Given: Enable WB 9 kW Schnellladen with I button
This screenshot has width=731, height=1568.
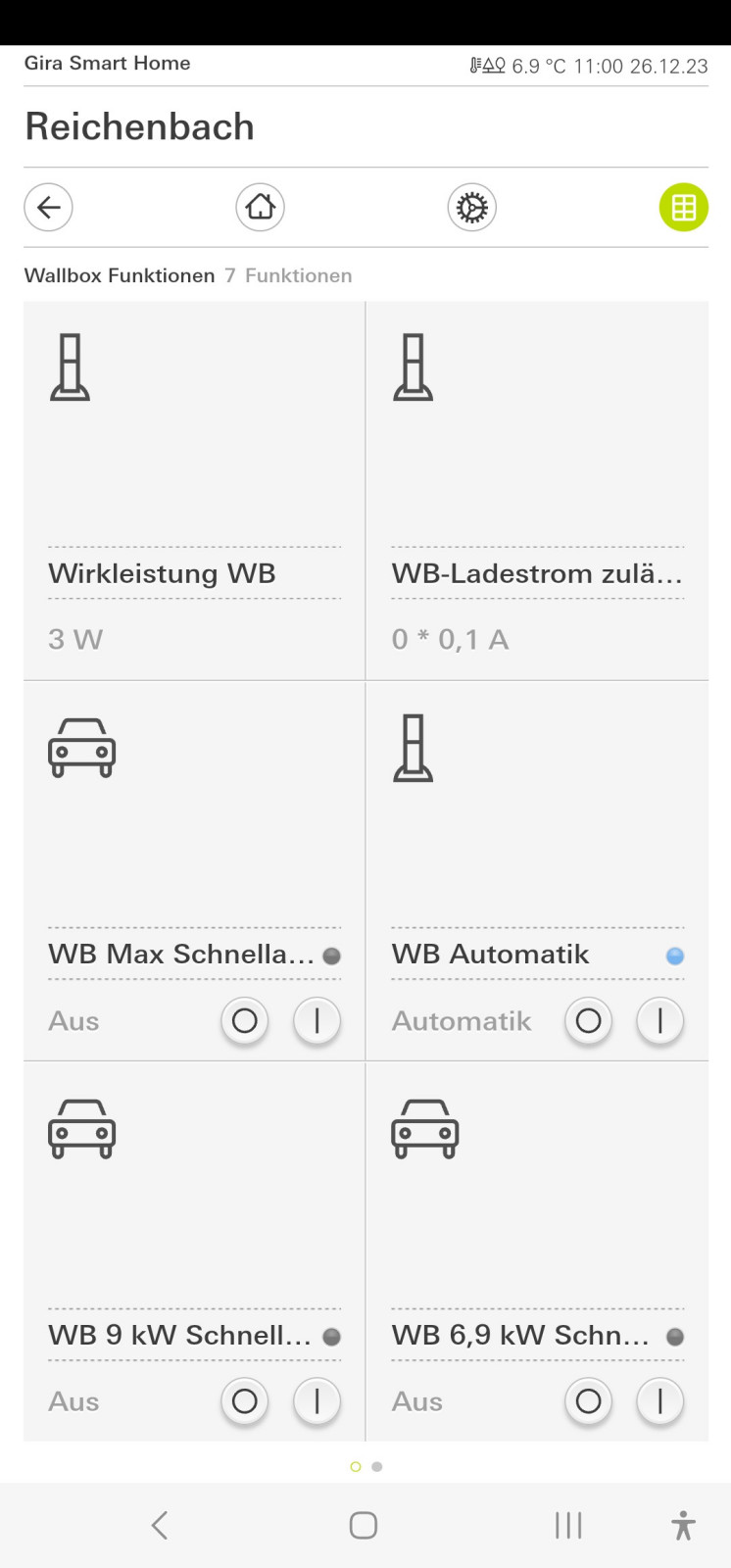Looking at the screenshot, I should (x=317, y=1401).
